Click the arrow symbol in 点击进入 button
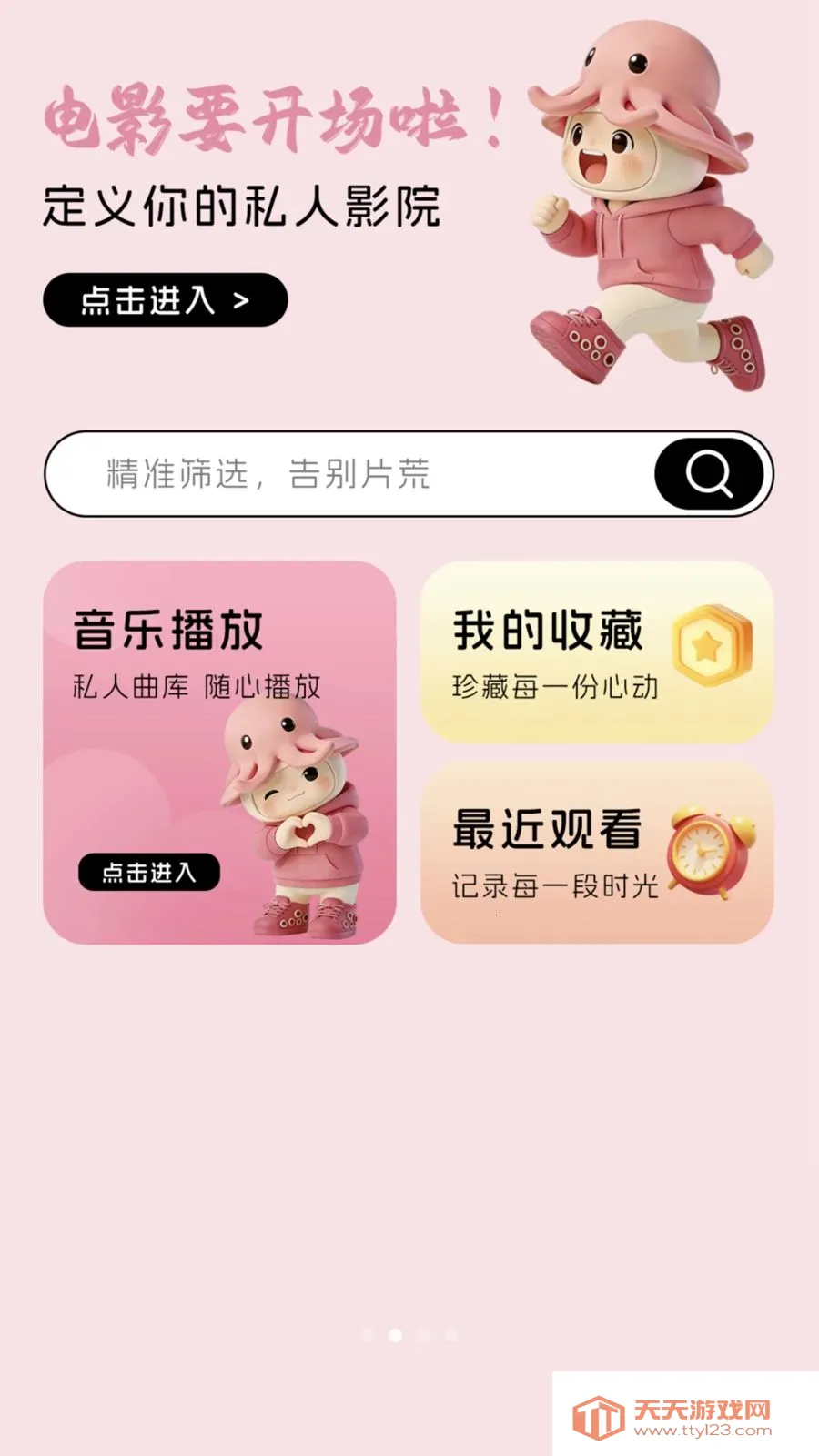Image resolution: width=819 pixels, height=1456 pixels. coord(240,300)
